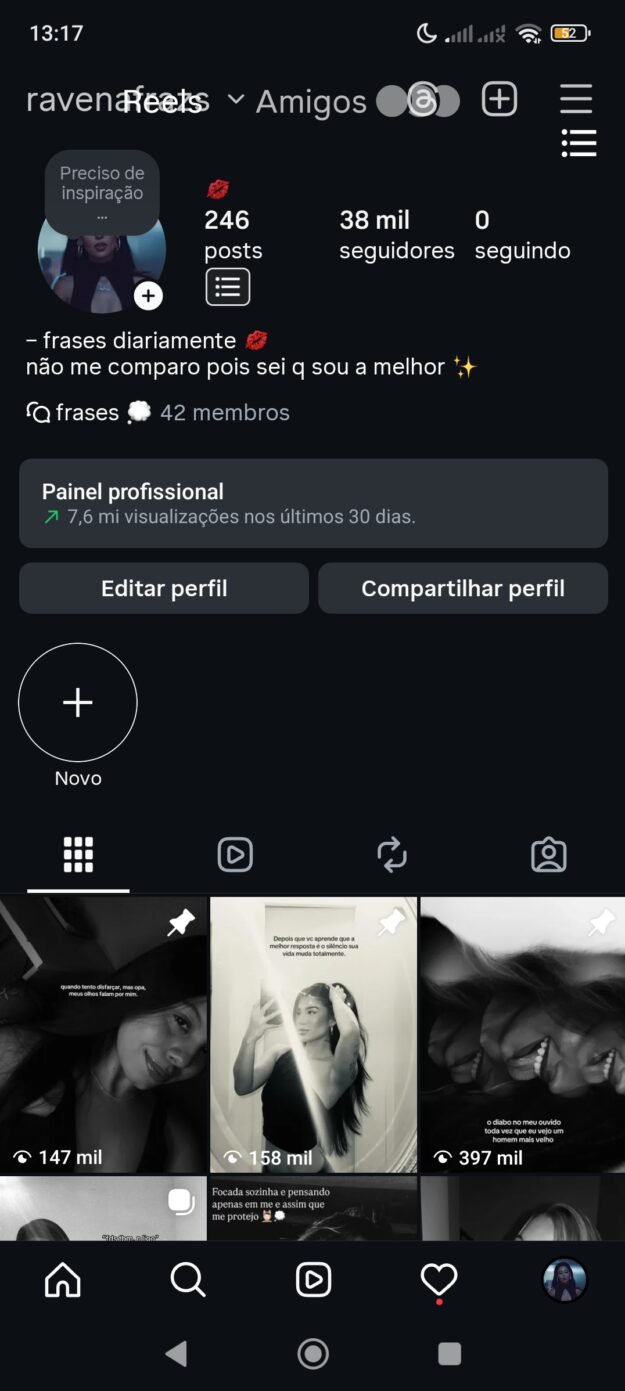This screenshot has width=625, height=1391.
Task: Add a story from the profile picture
Action: pos(148,295)
